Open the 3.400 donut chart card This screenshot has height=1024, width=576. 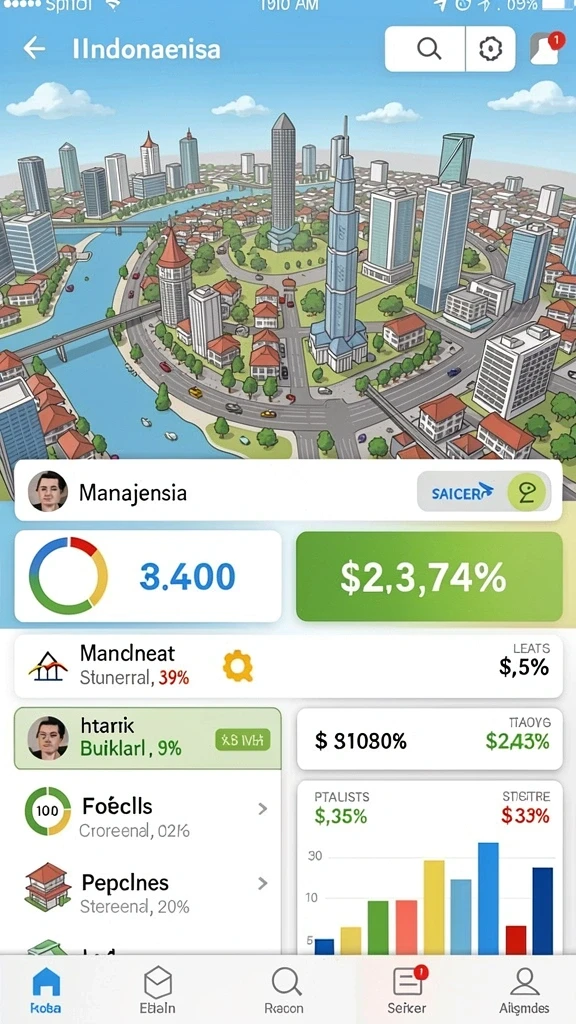coord(148,576)
